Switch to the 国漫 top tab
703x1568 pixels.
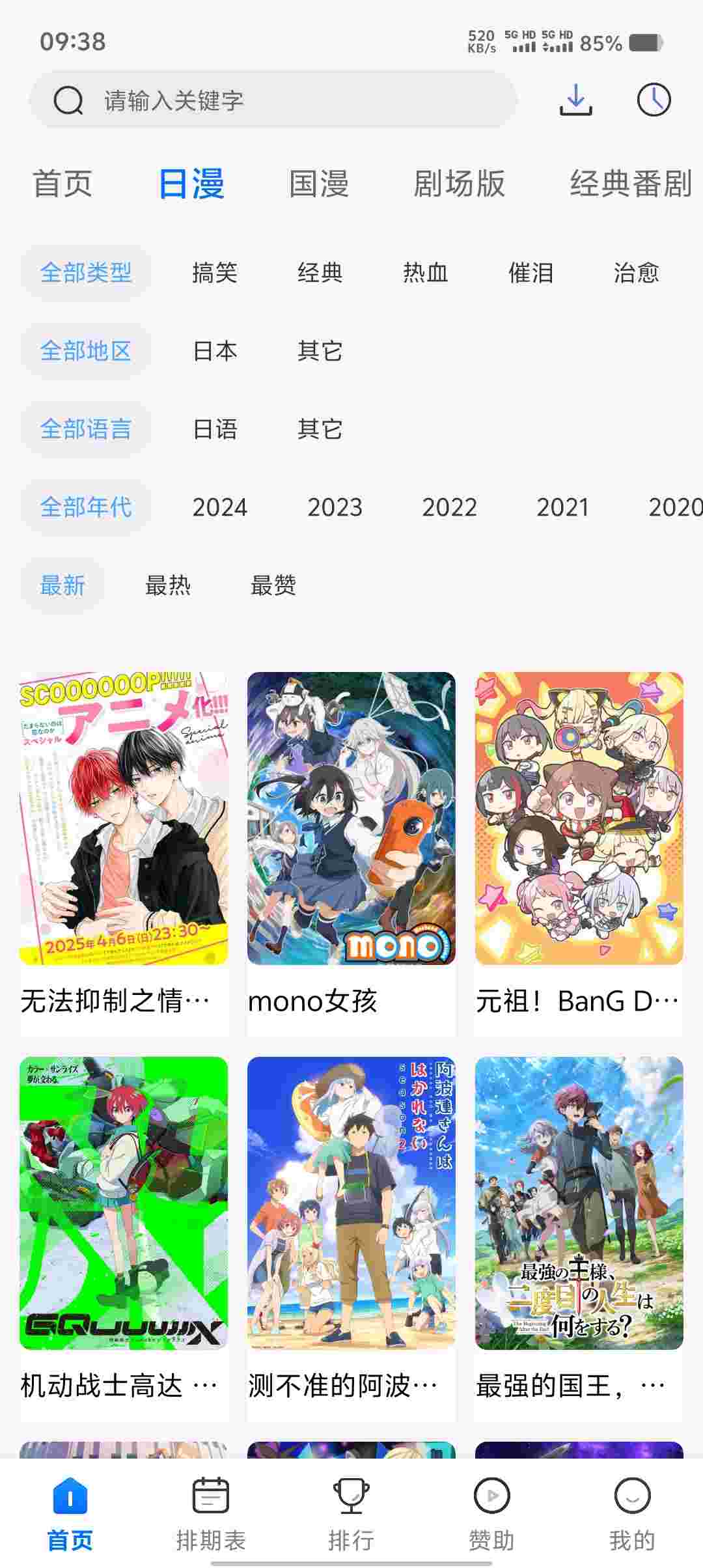pos(319,184)
